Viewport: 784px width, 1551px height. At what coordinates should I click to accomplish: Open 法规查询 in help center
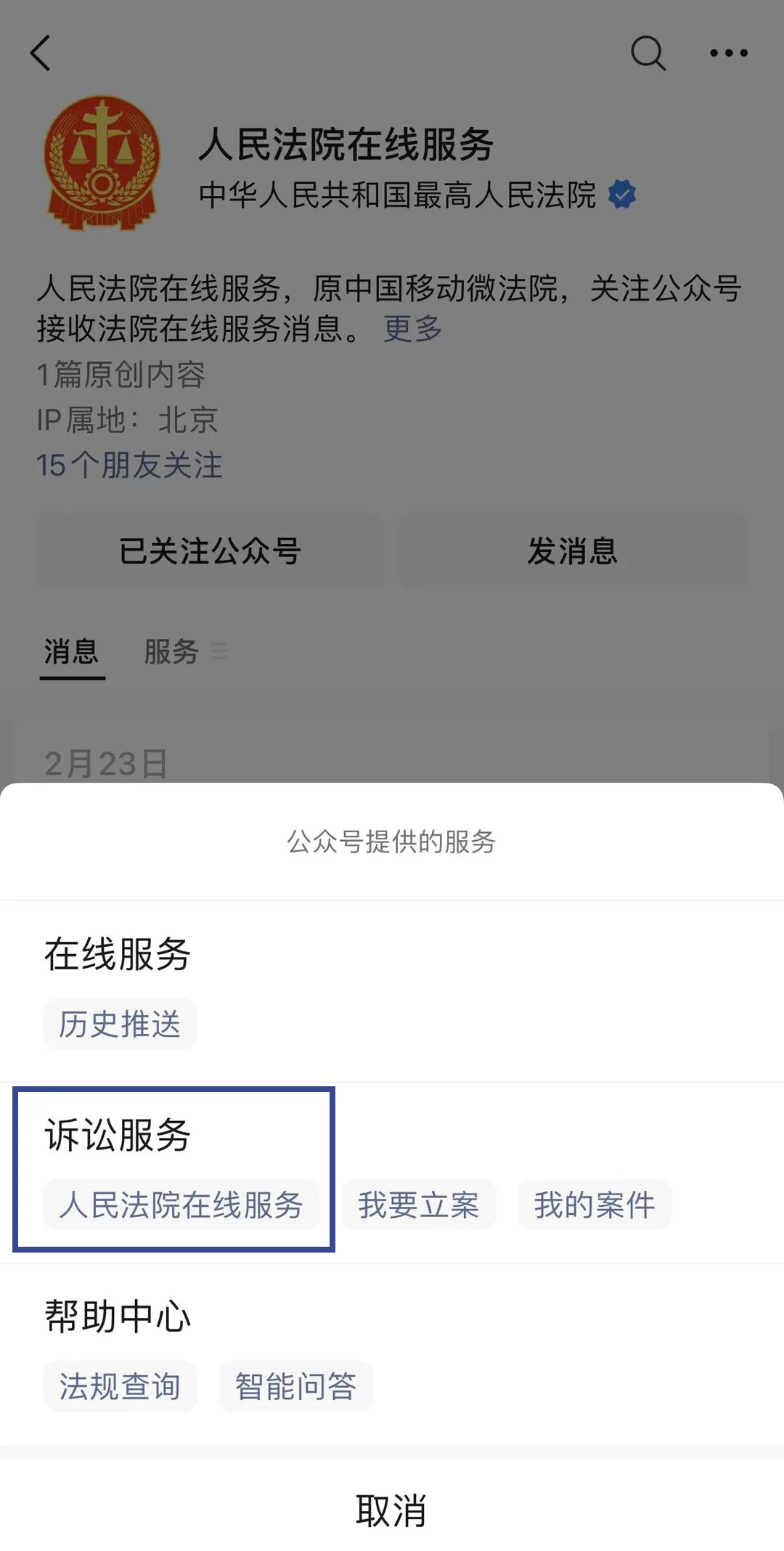click(x=120, y=1385)
